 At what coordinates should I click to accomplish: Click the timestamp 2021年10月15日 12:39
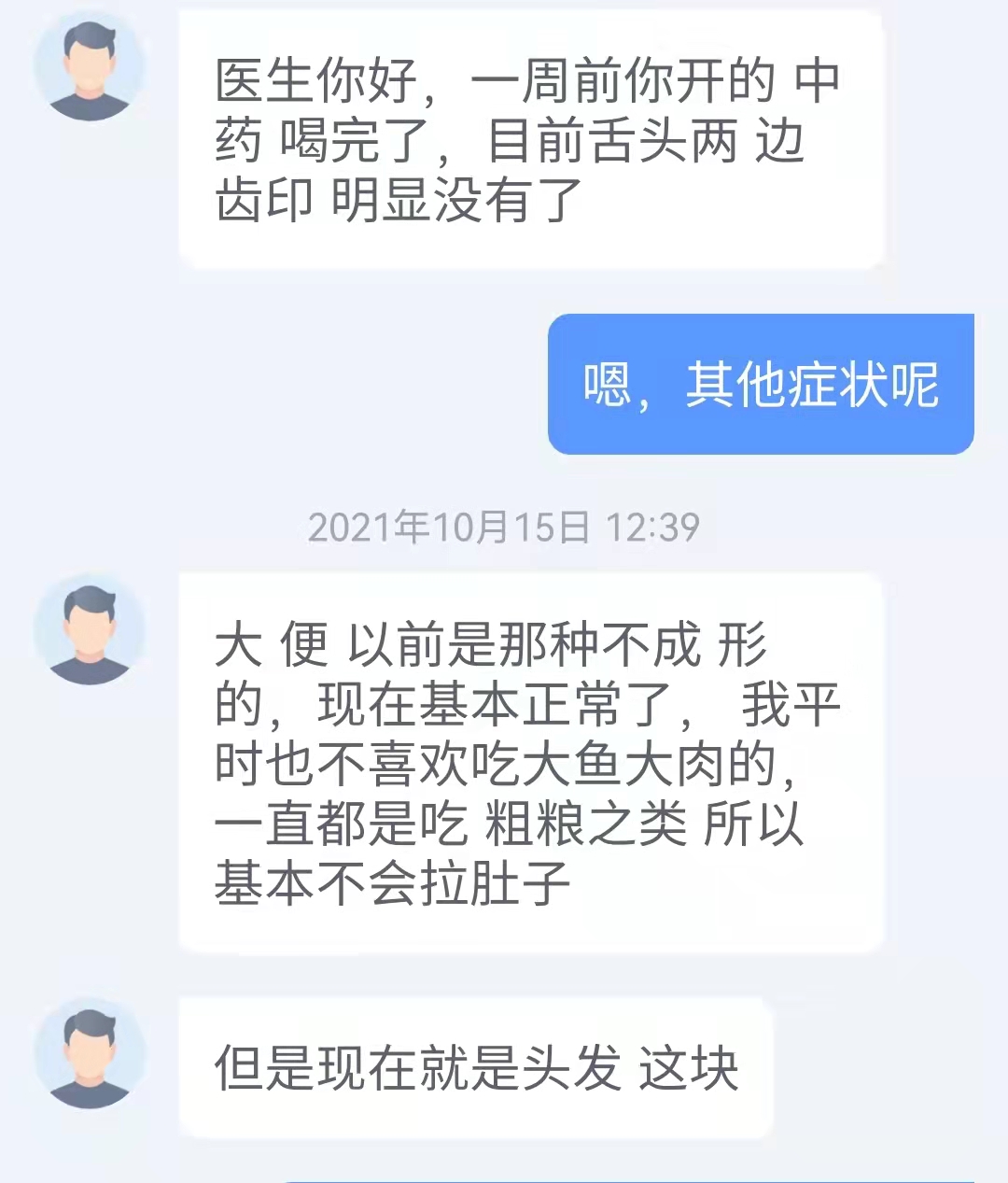pyautogui.click(x=504, y=526)
